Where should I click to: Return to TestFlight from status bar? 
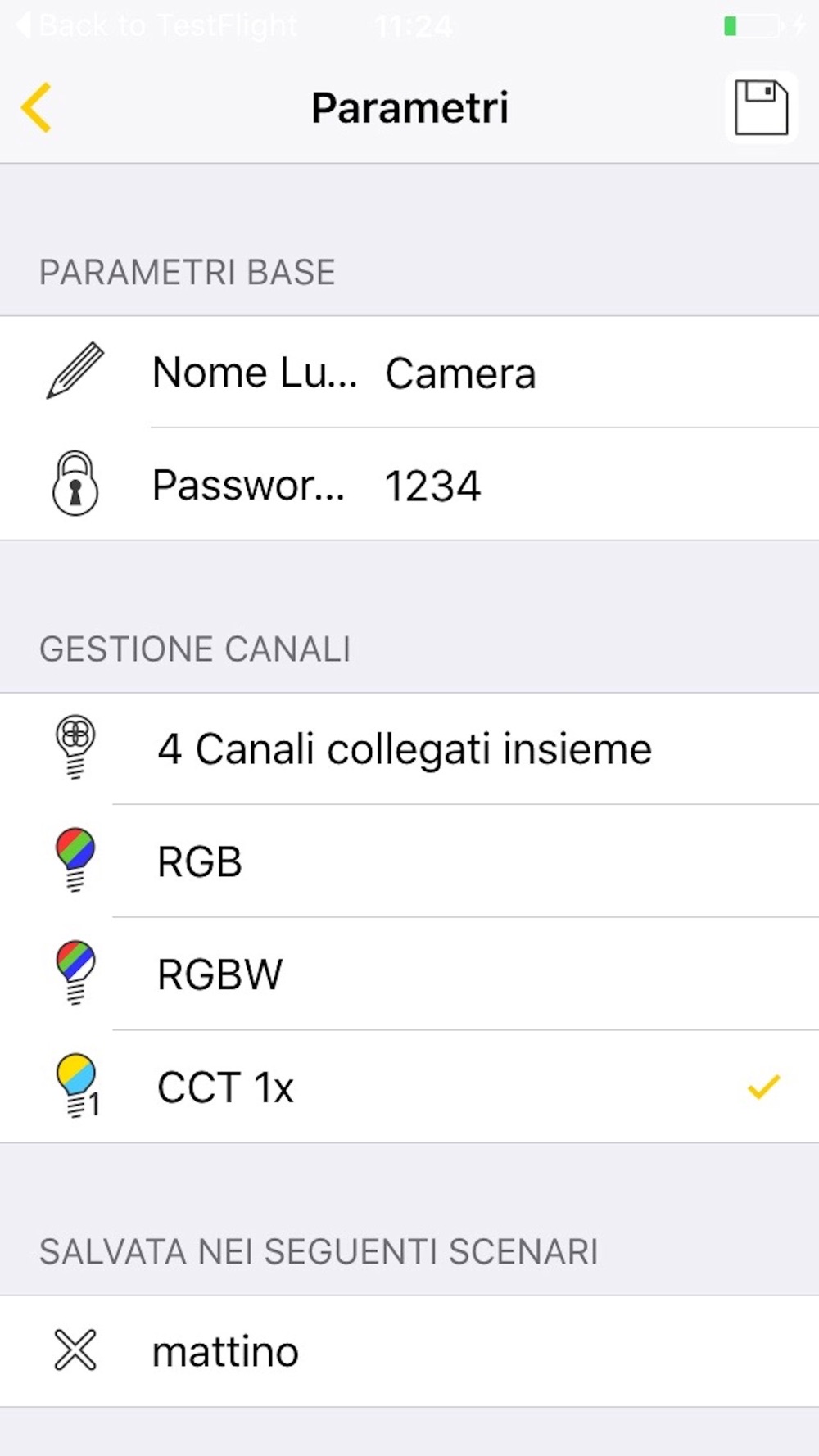point(156,26)
